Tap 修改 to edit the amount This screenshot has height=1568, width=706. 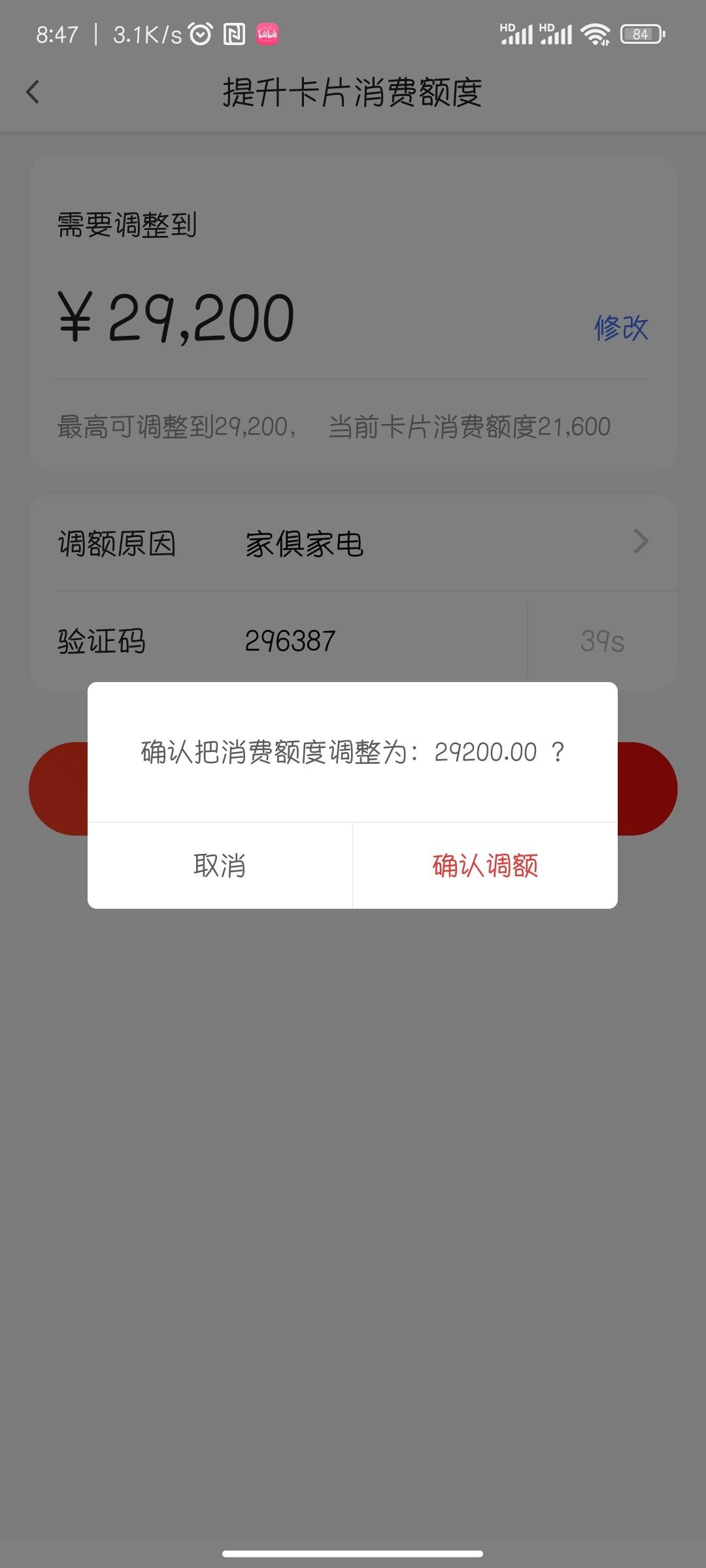tap(621, 327)
